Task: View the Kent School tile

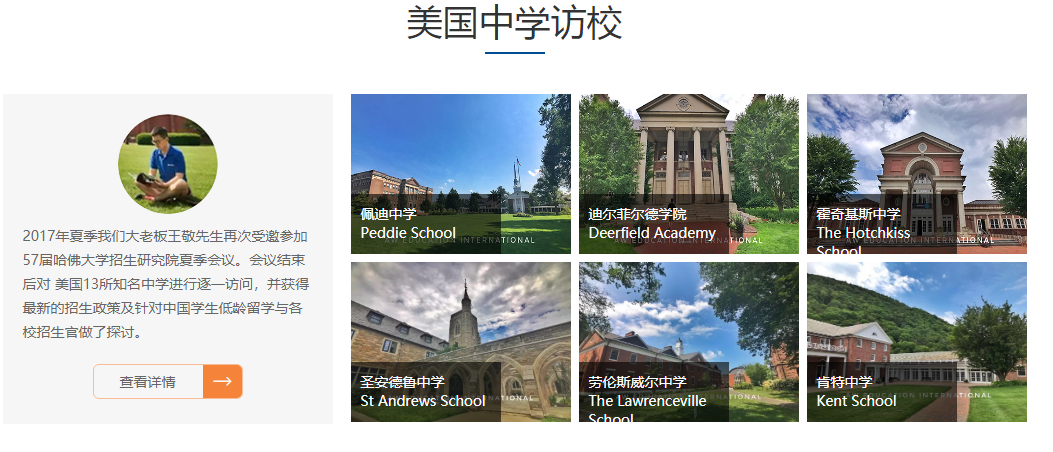Action: click(x=916, y=342)
